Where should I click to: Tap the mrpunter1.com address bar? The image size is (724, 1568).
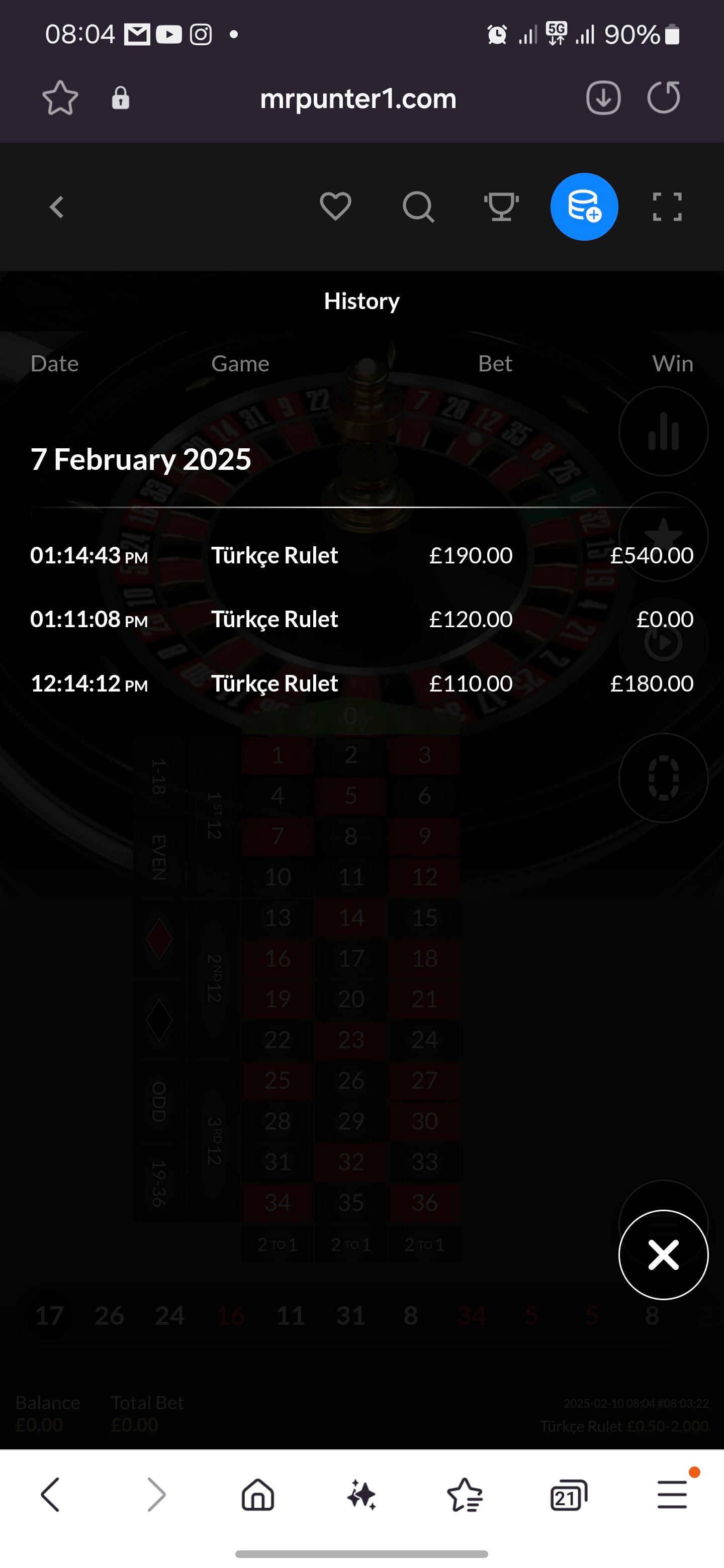tap(358, 99)
